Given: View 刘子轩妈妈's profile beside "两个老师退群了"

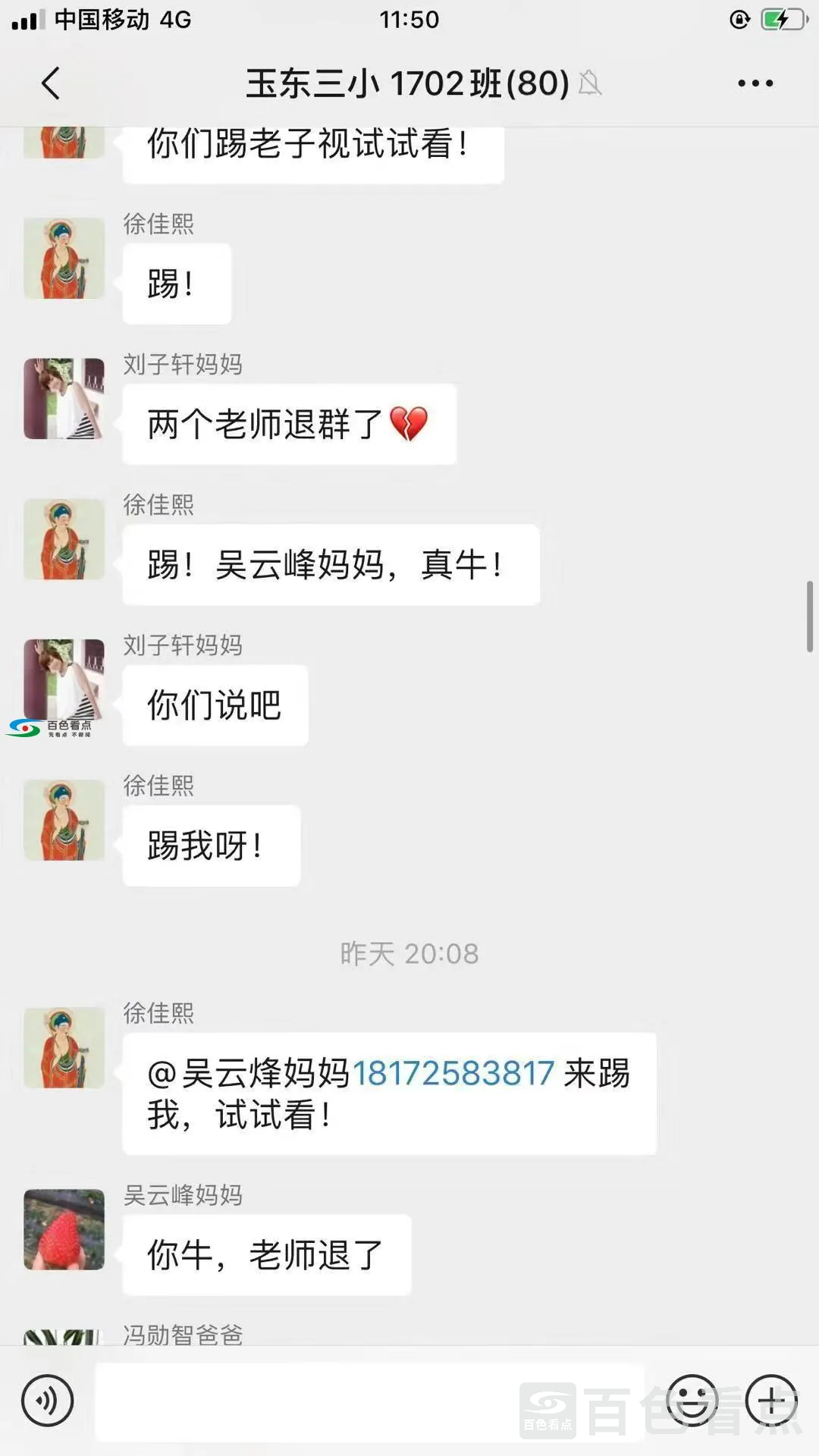Looking at the screenshot, I should 64,399.
